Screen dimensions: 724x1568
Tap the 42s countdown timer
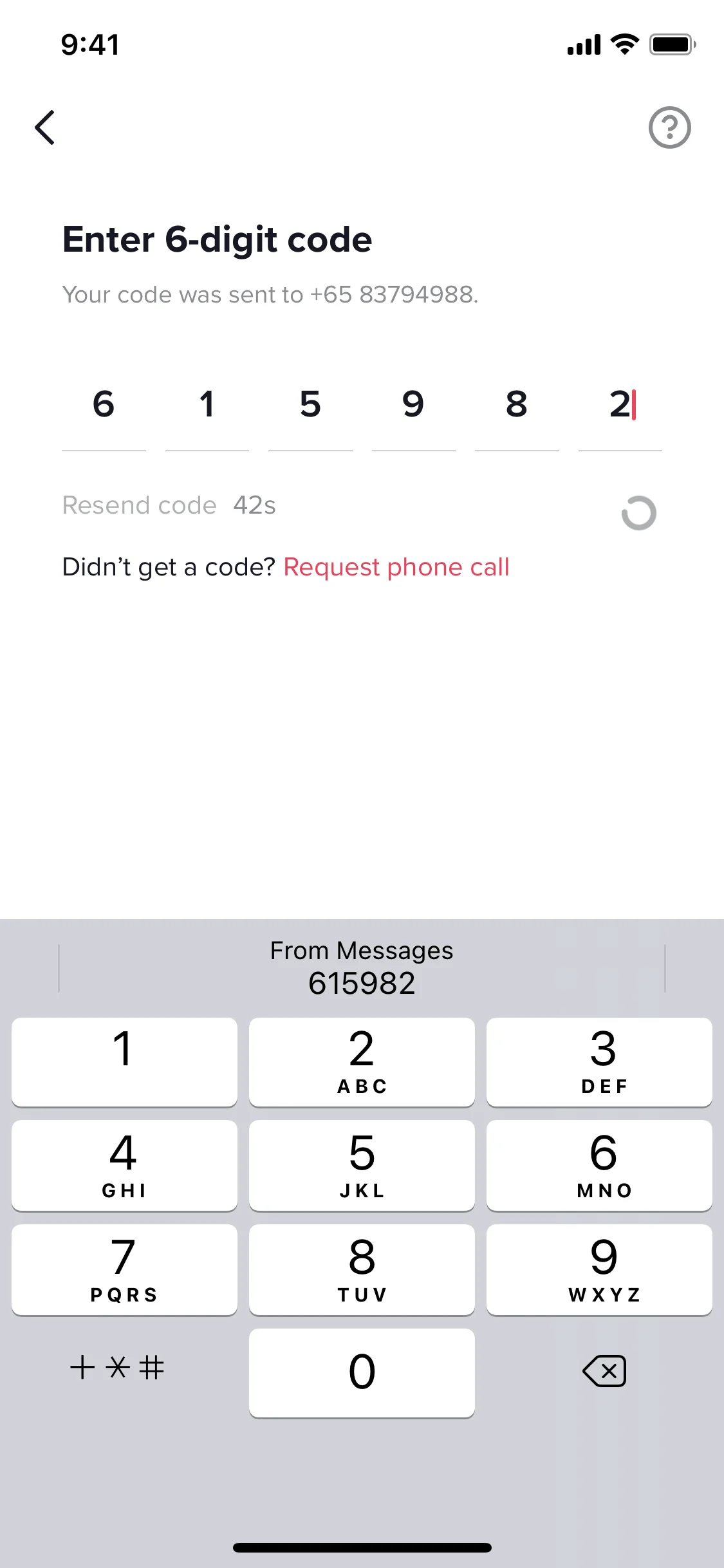[254, 505]
